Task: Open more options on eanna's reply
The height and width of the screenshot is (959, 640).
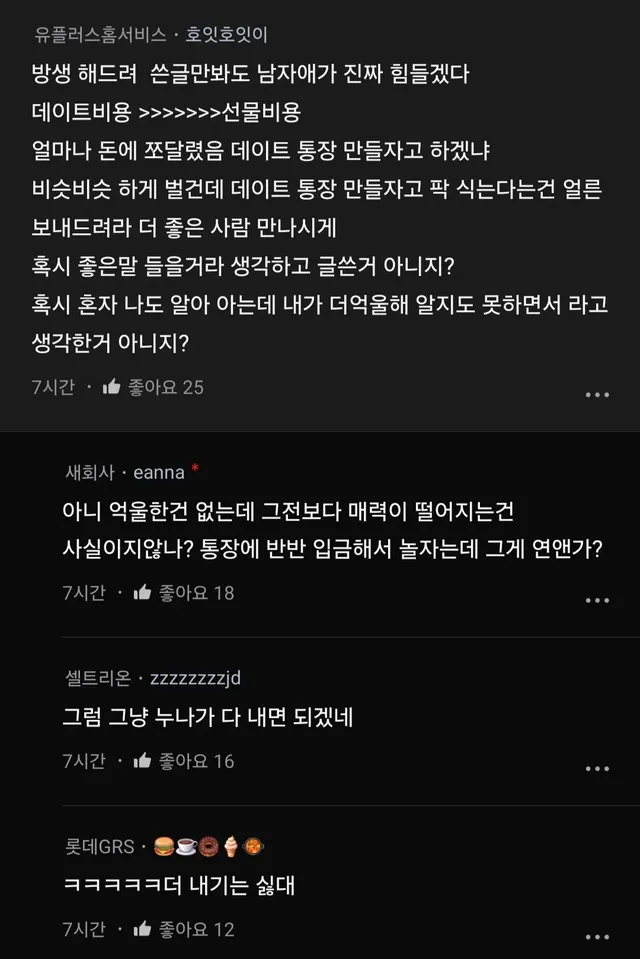Action: coord(597,600)
